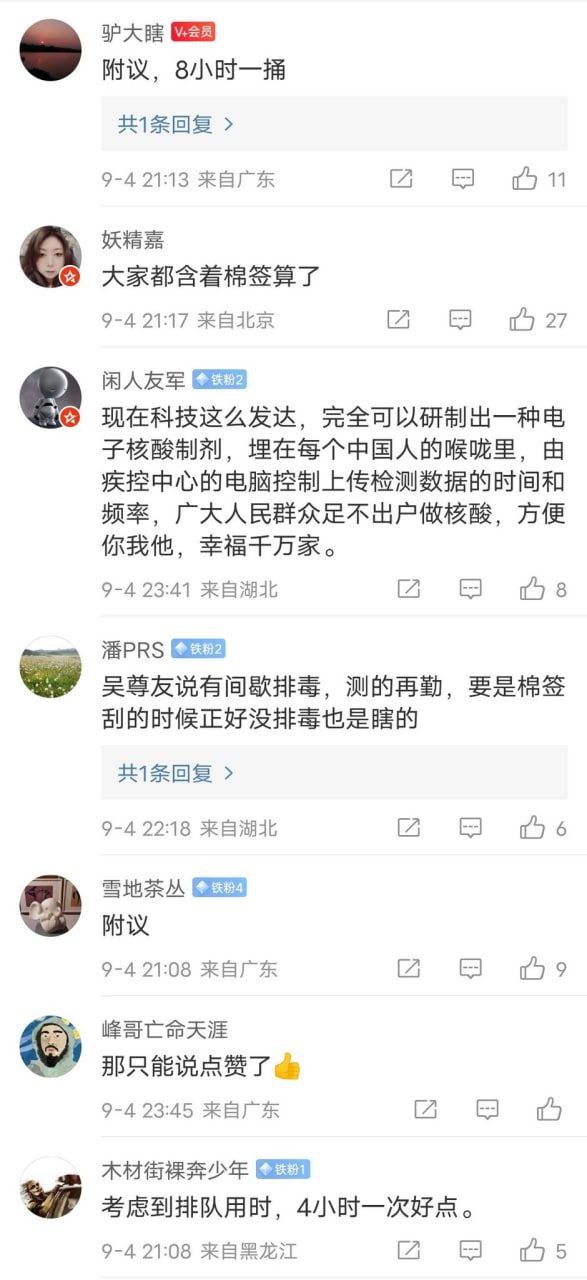Open 峰哥亡命天涯's profile avatar
This screenshot has width=587, height=1280.
click(50, 1046)
